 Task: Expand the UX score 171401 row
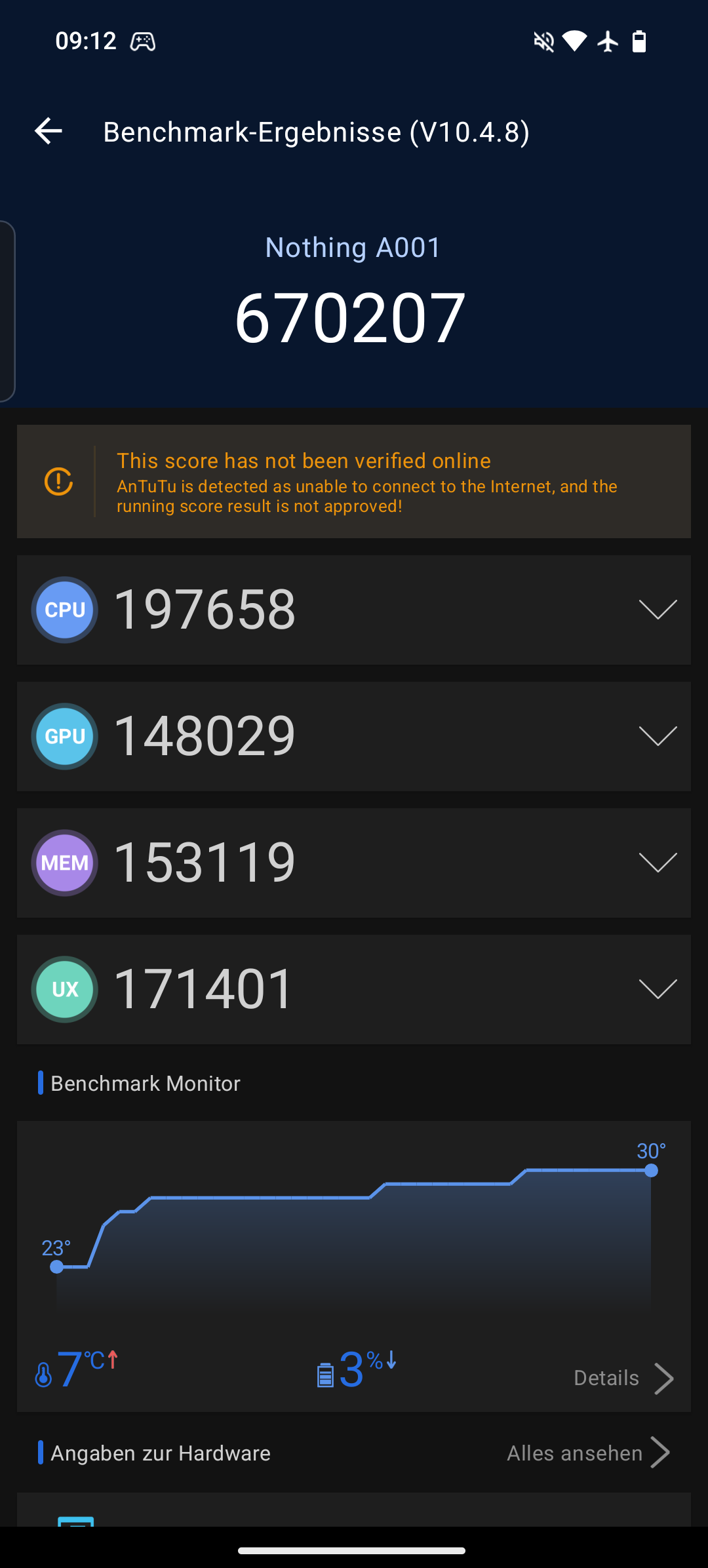pos(354,989)
